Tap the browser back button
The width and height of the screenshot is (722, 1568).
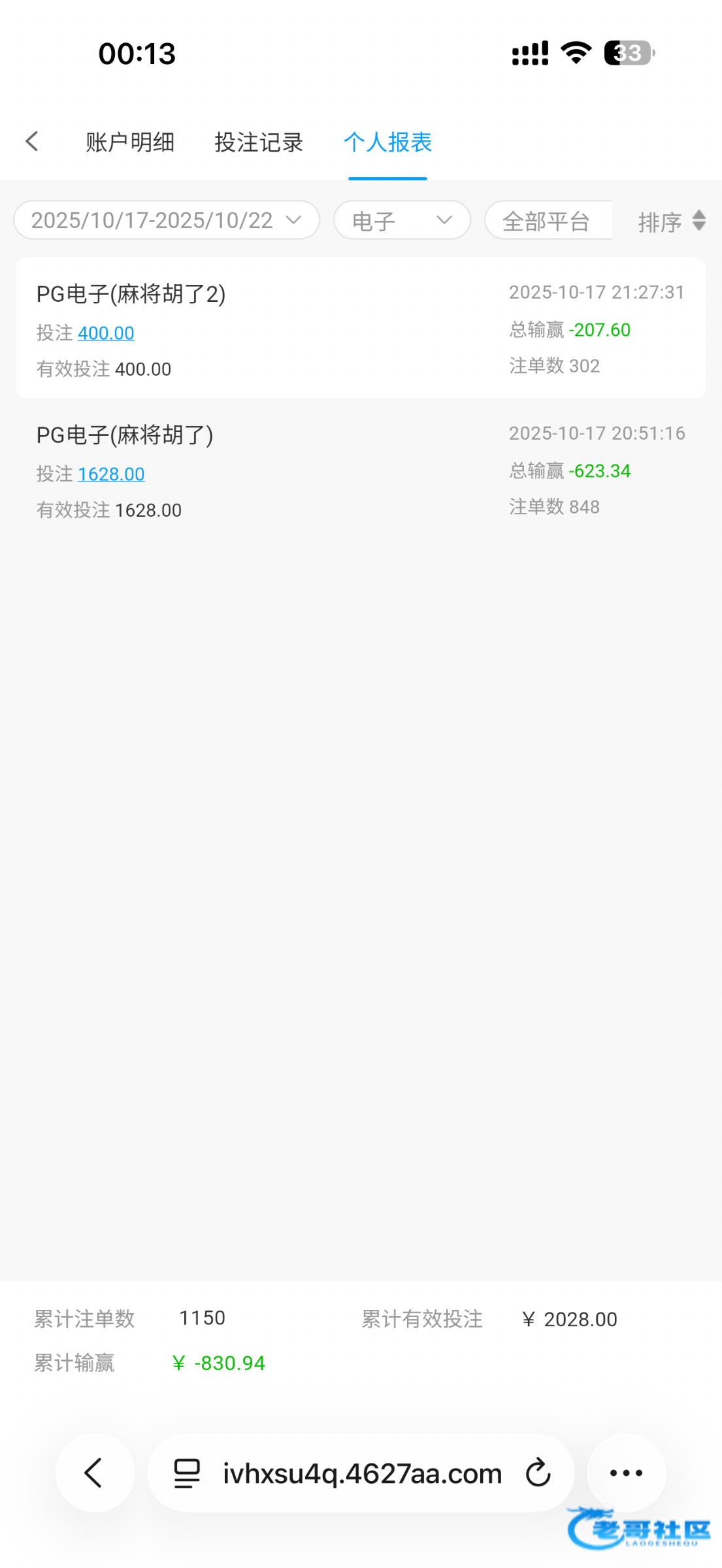(95, 1473)
